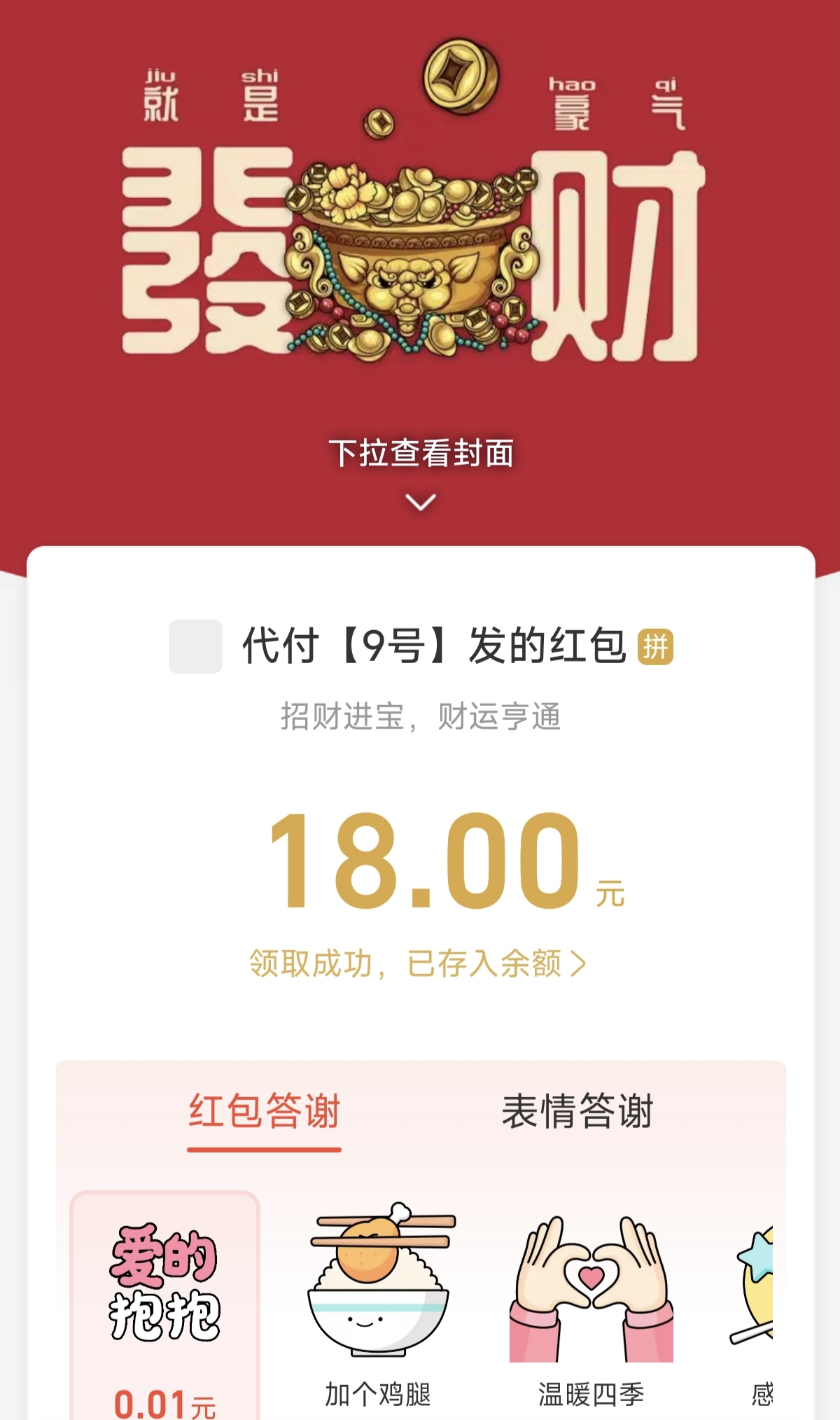Screen dimensions: 840x1420
Task: Switch to 表情答谢 tab
Action: coord(577,1111)
